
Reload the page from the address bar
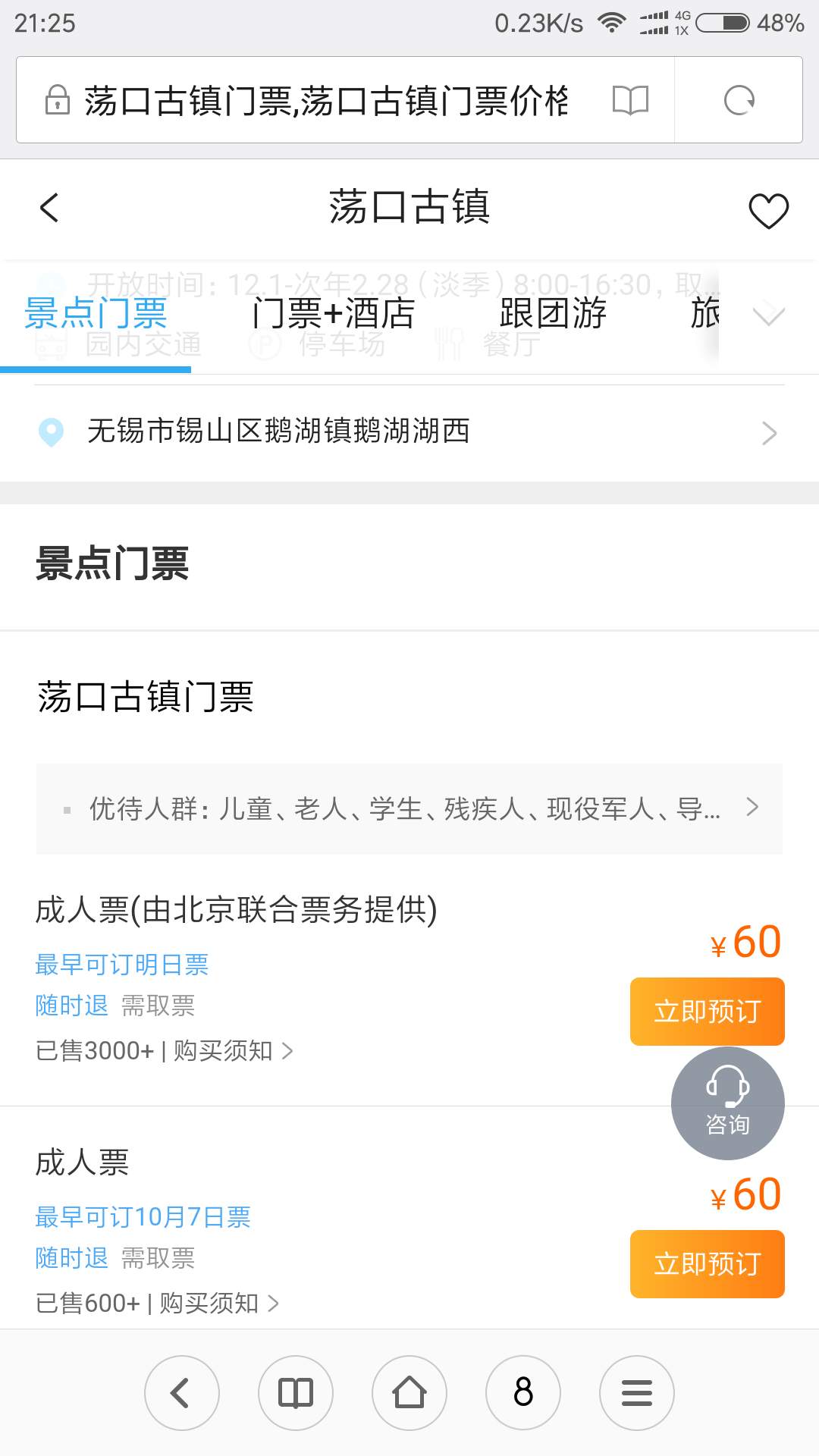pyautogui.click(x=739, y=100)
